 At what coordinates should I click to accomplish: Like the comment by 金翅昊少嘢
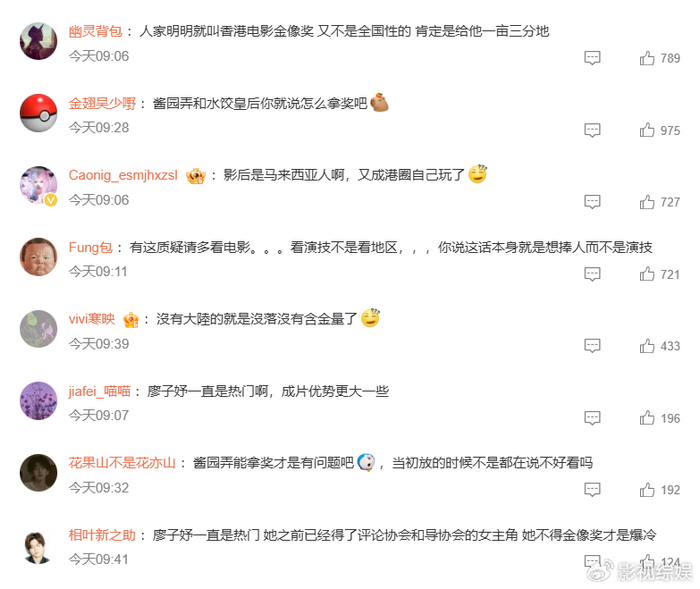point(647,130)
